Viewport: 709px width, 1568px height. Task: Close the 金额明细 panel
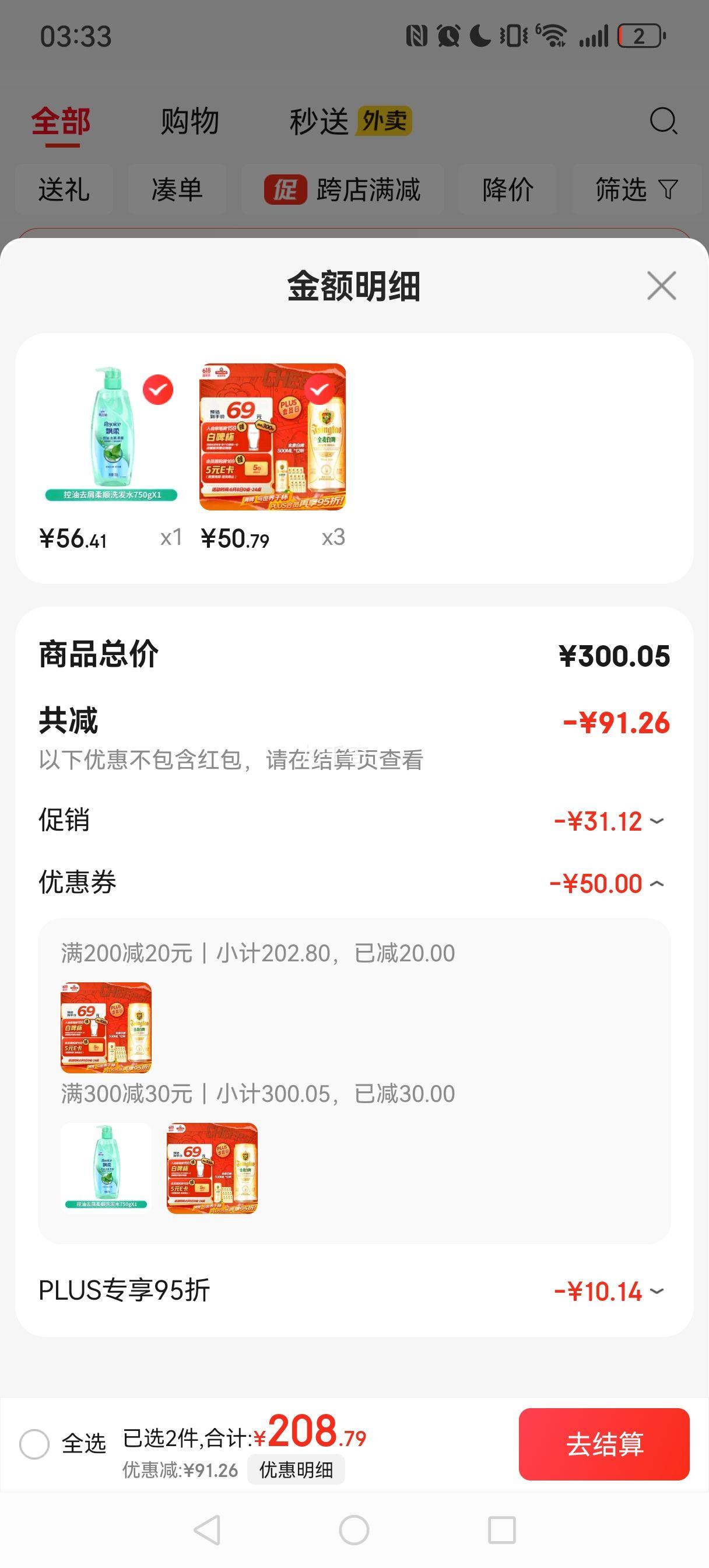661,285
